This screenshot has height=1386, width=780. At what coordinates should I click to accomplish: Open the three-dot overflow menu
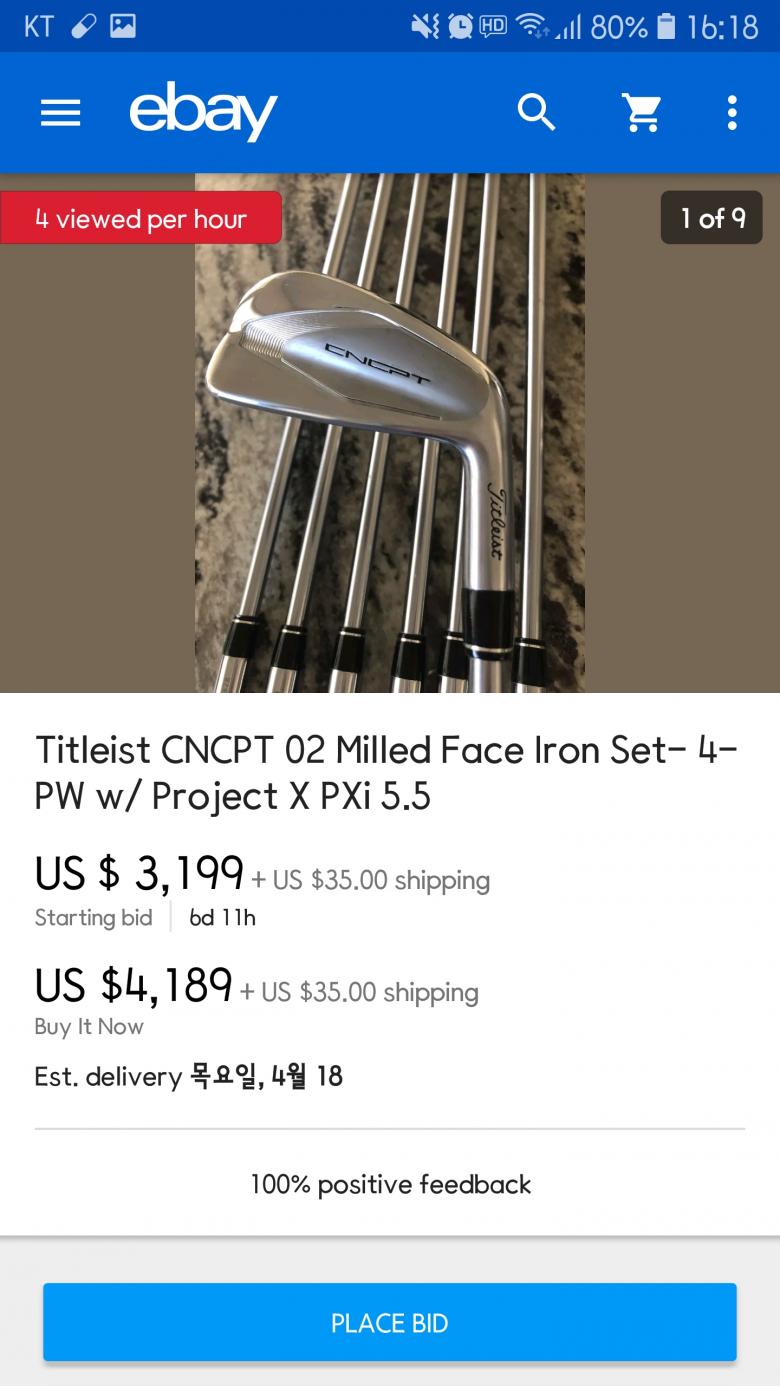click(732, 113)
